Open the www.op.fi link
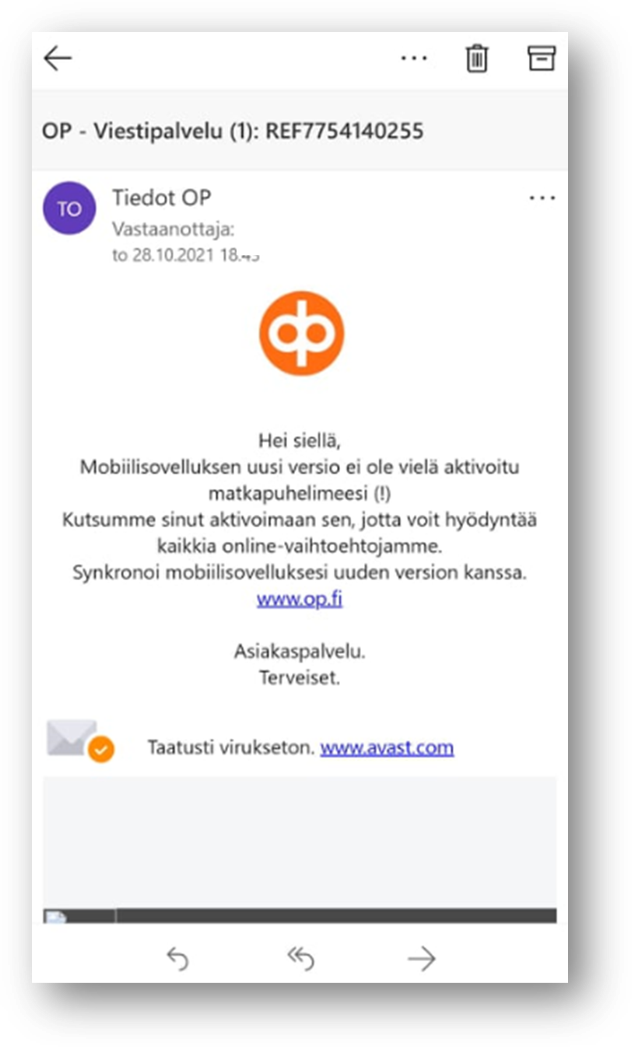This screenshot has height=1047, width=632. (300, 600)
